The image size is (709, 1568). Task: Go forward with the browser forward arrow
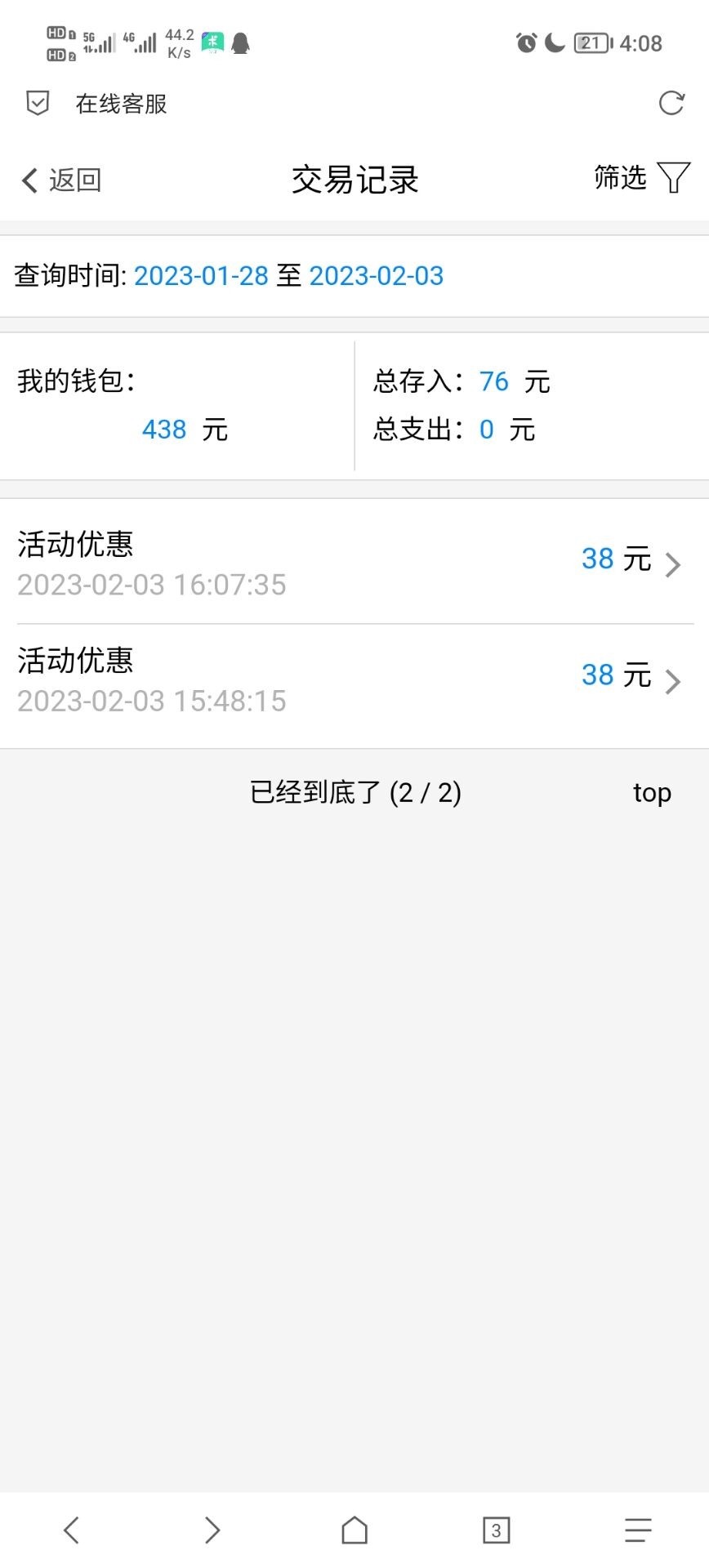(x=212, y=1530)
